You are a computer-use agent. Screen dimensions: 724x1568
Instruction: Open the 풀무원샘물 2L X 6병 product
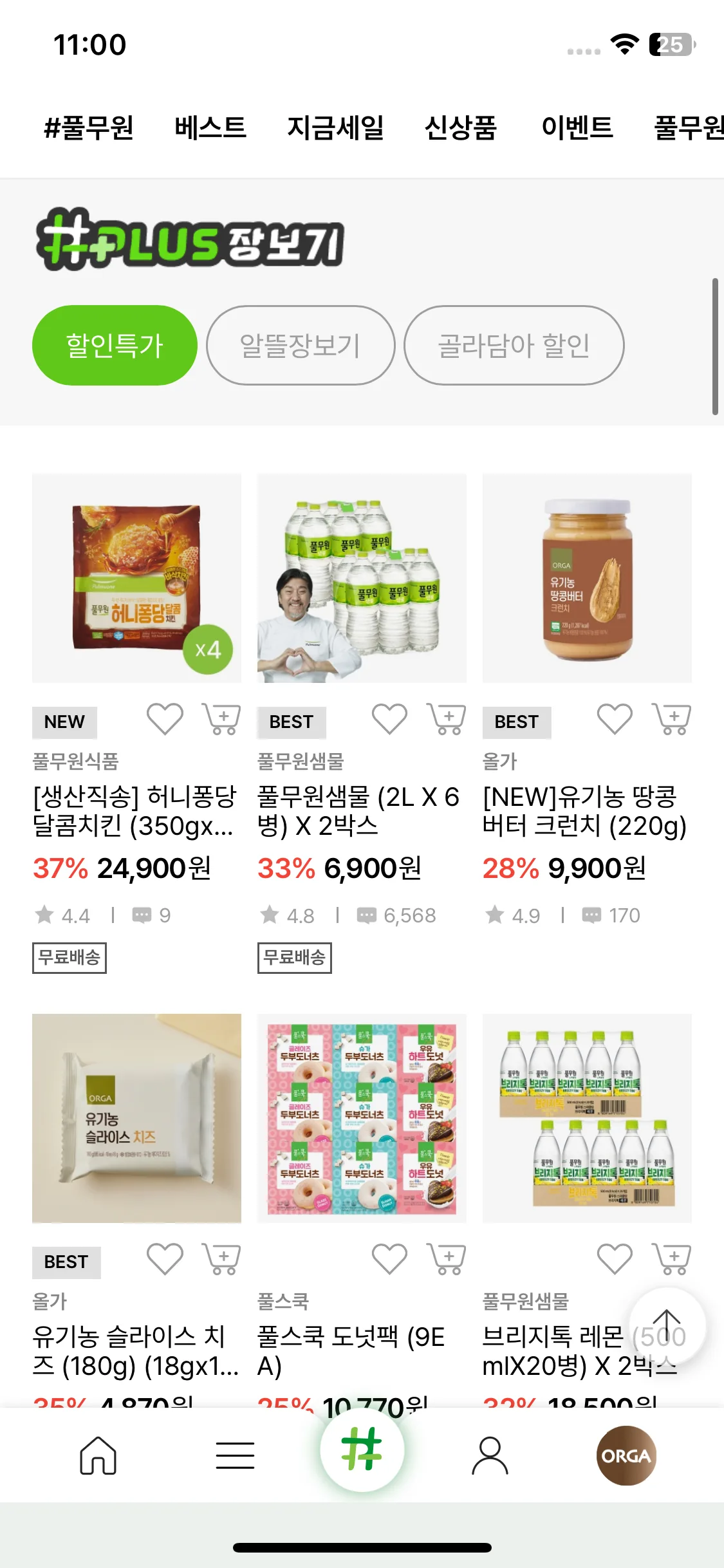click(362, 579)
